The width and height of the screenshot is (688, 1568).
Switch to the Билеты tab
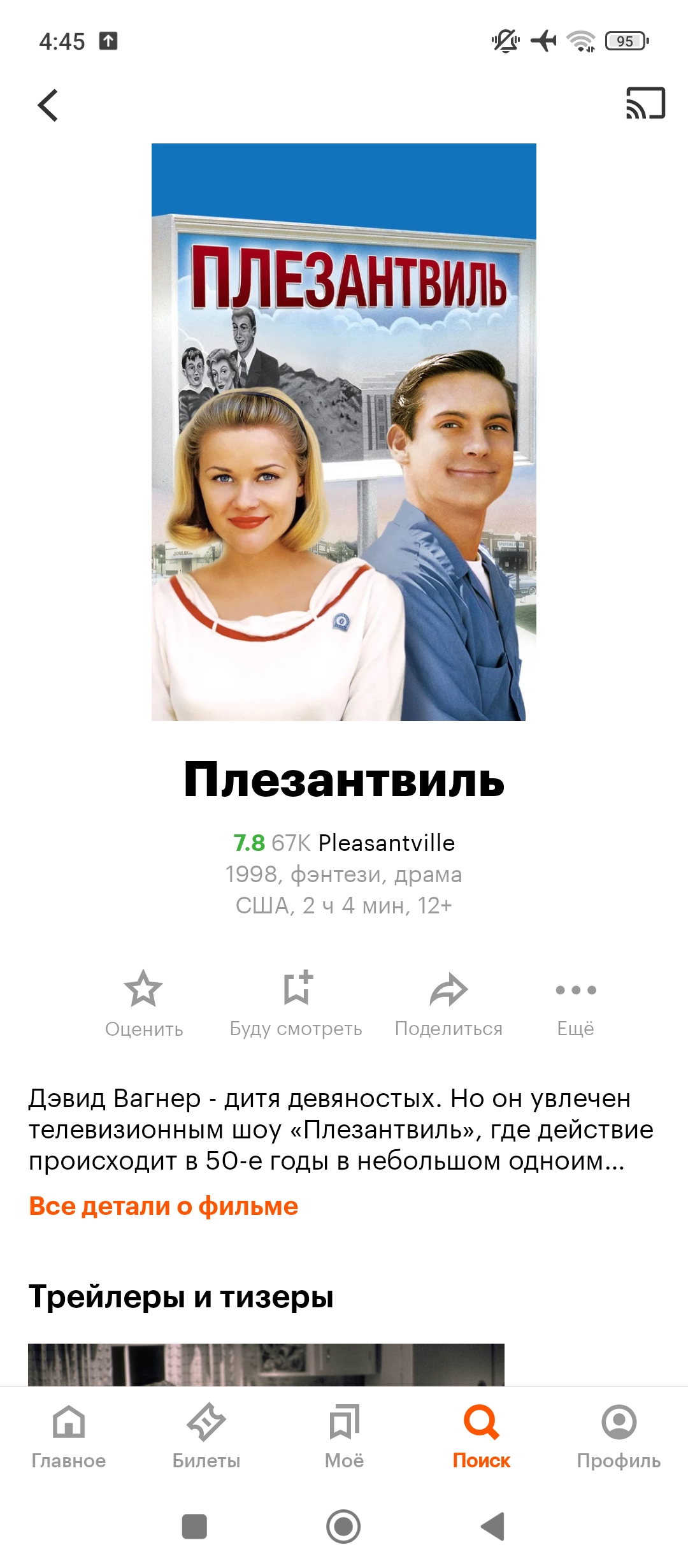pyautogui.click(x=206, y=1437)
